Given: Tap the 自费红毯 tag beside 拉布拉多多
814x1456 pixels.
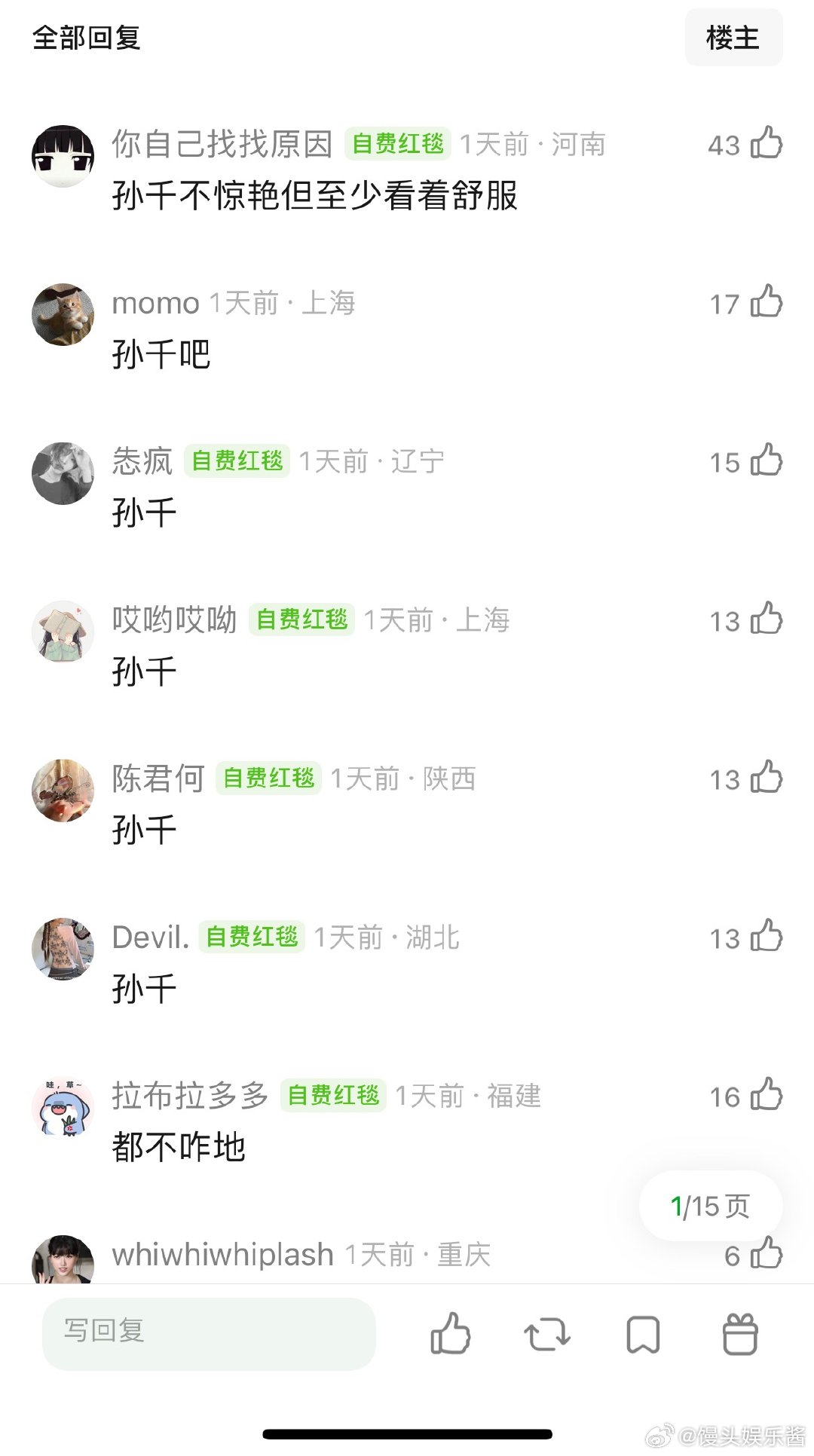Looking at the screenshot, I should (334, 1097).
